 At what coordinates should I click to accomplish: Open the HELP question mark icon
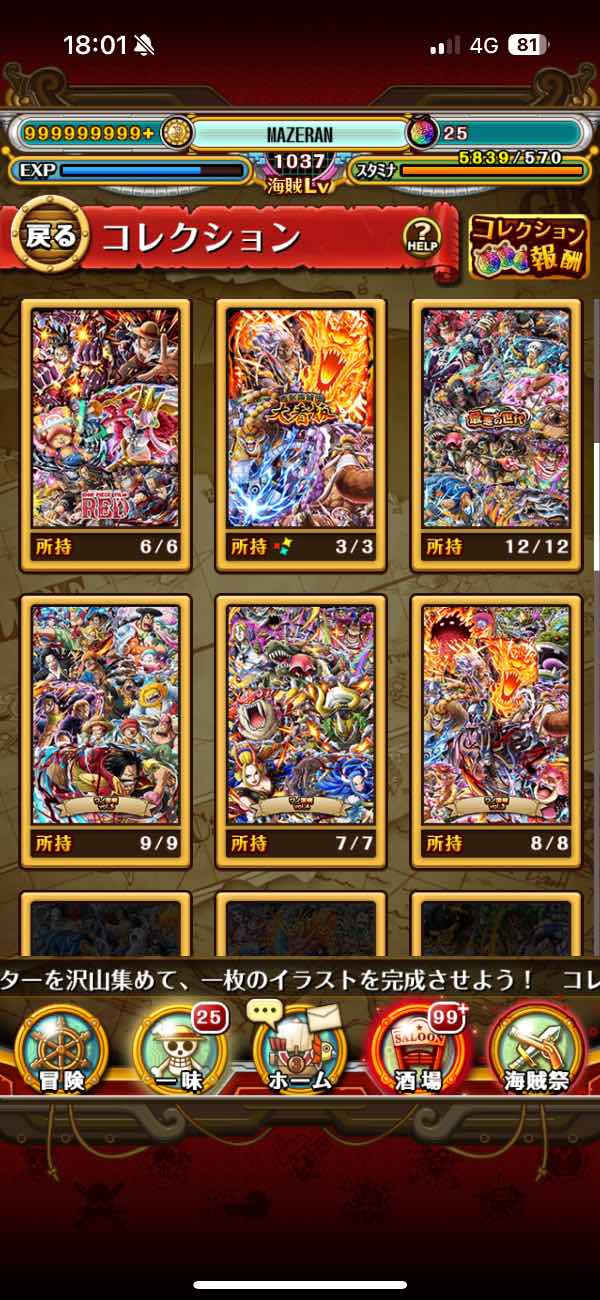tap(422, 238)
